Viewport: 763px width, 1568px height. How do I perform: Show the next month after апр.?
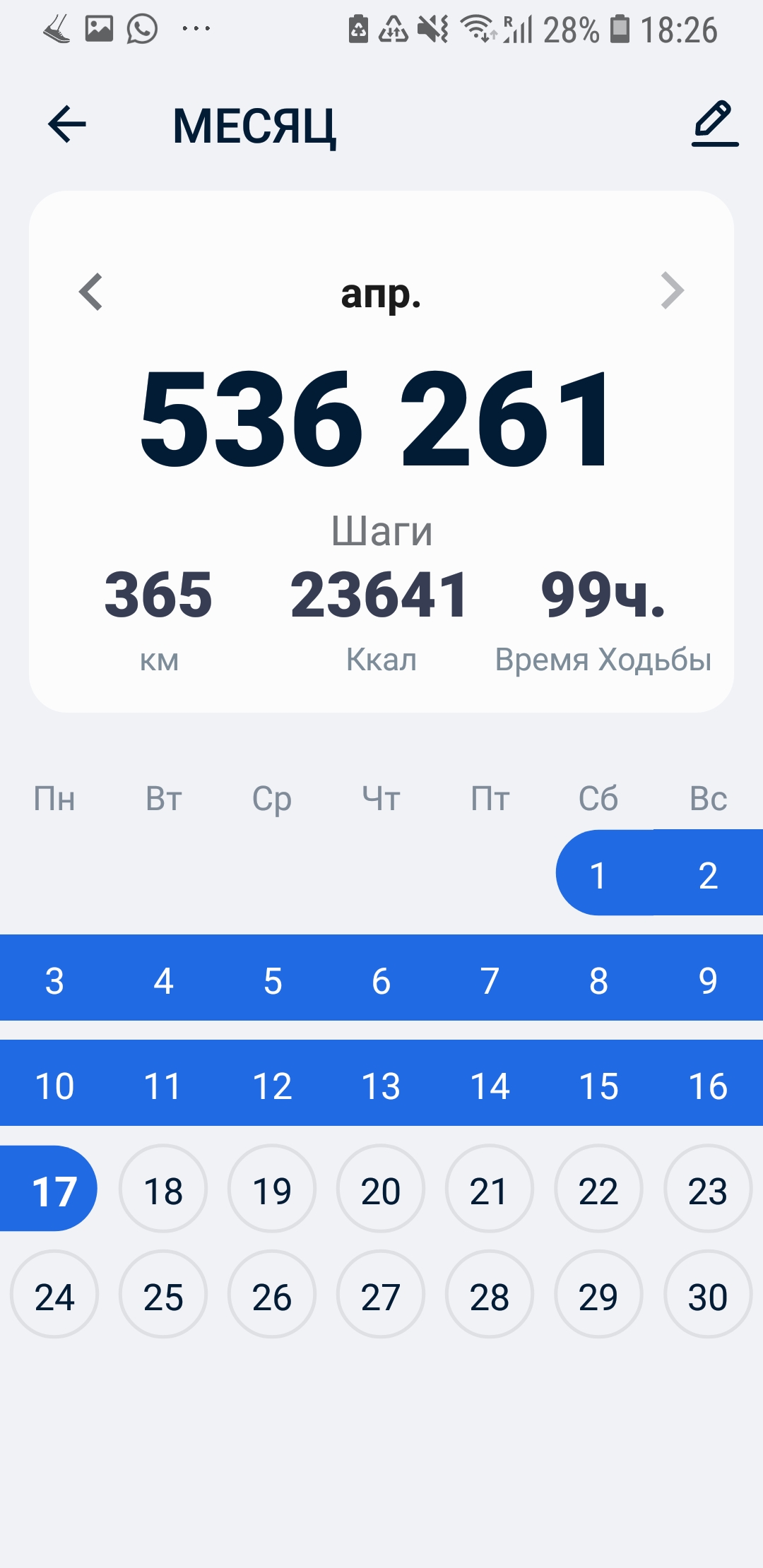(672, 291)
